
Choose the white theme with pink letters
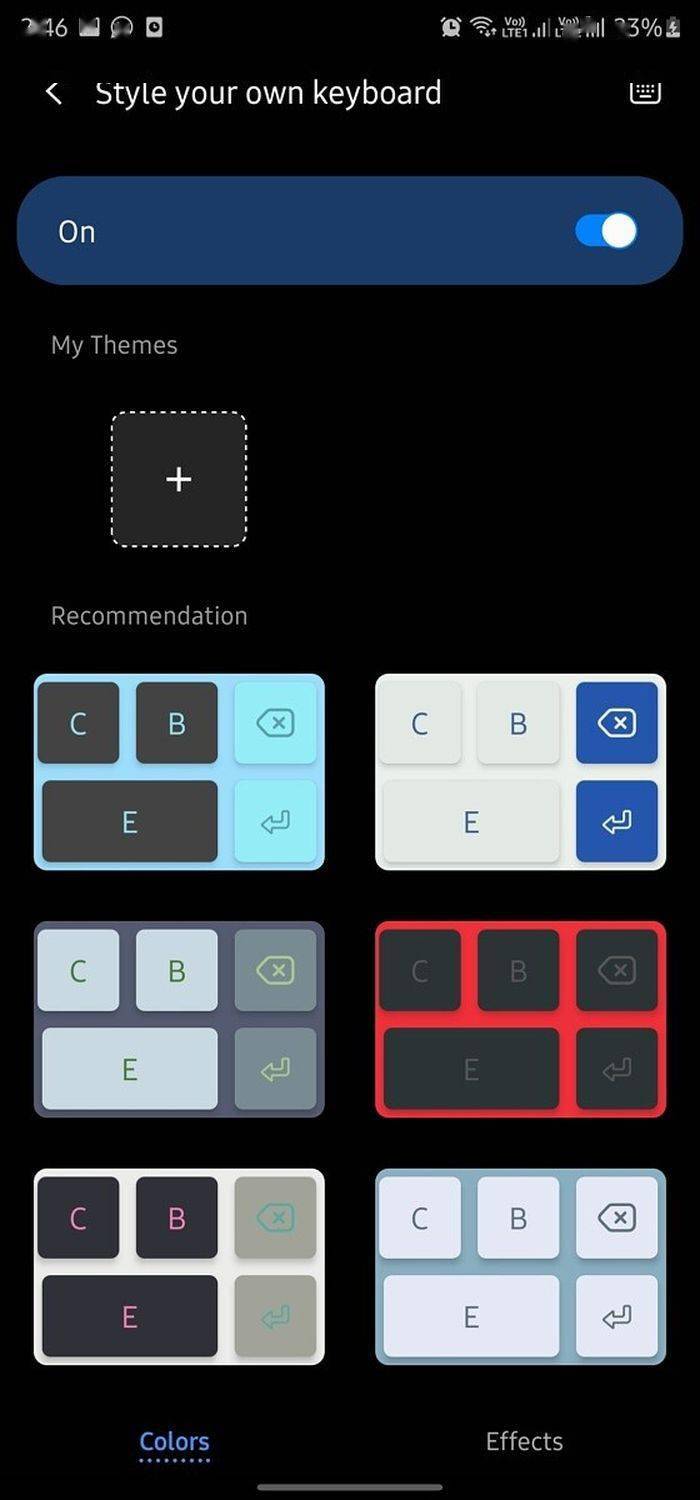click(179, 1266)
